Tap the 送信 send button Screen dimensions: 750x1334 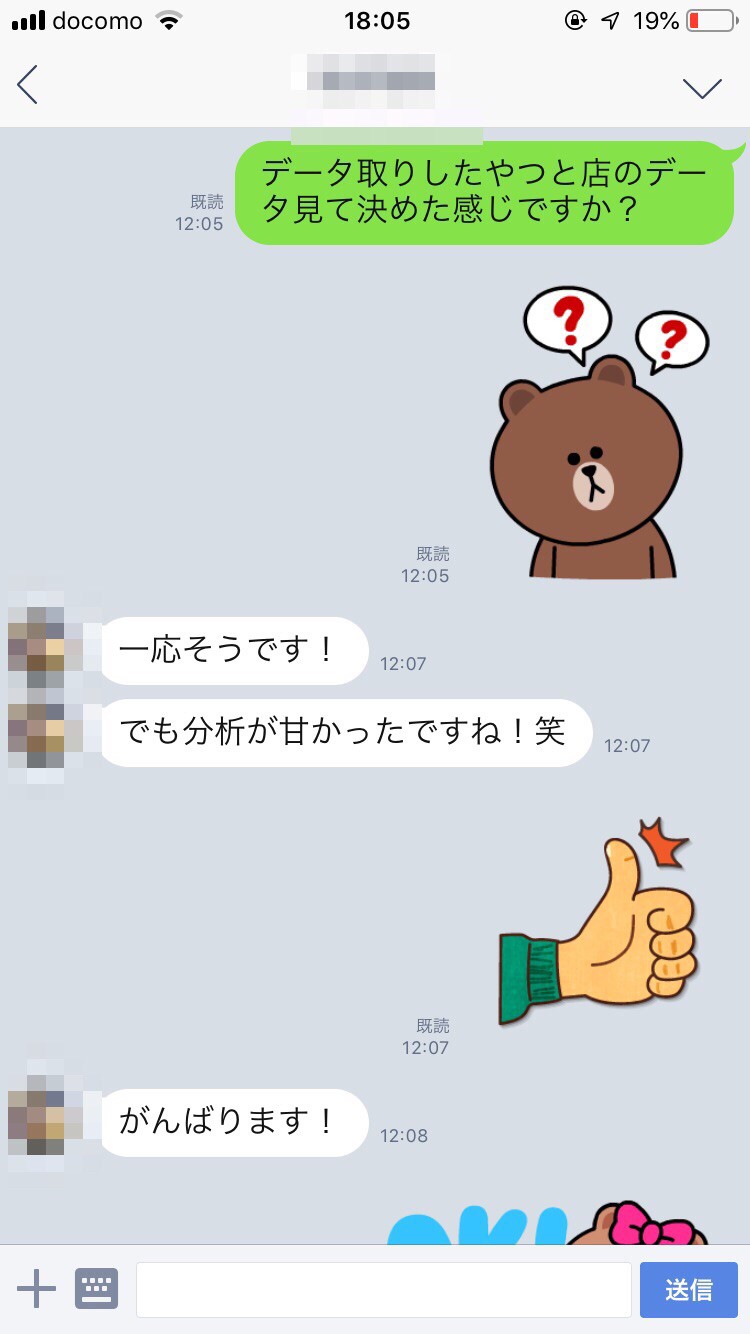point(689,1289)
